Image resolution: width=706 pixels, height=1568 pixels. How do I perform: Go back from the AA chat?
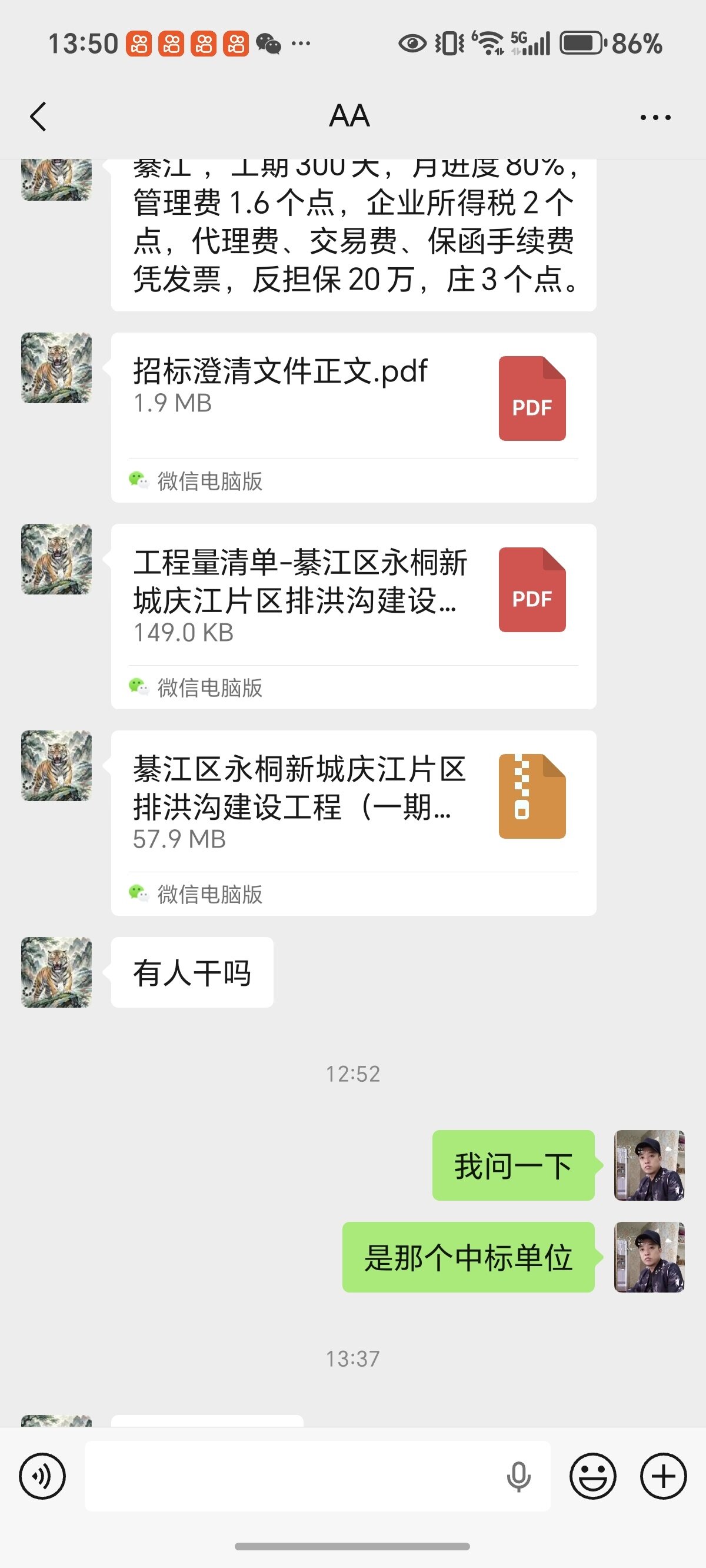pyautogui.click(x=38, y=117)
